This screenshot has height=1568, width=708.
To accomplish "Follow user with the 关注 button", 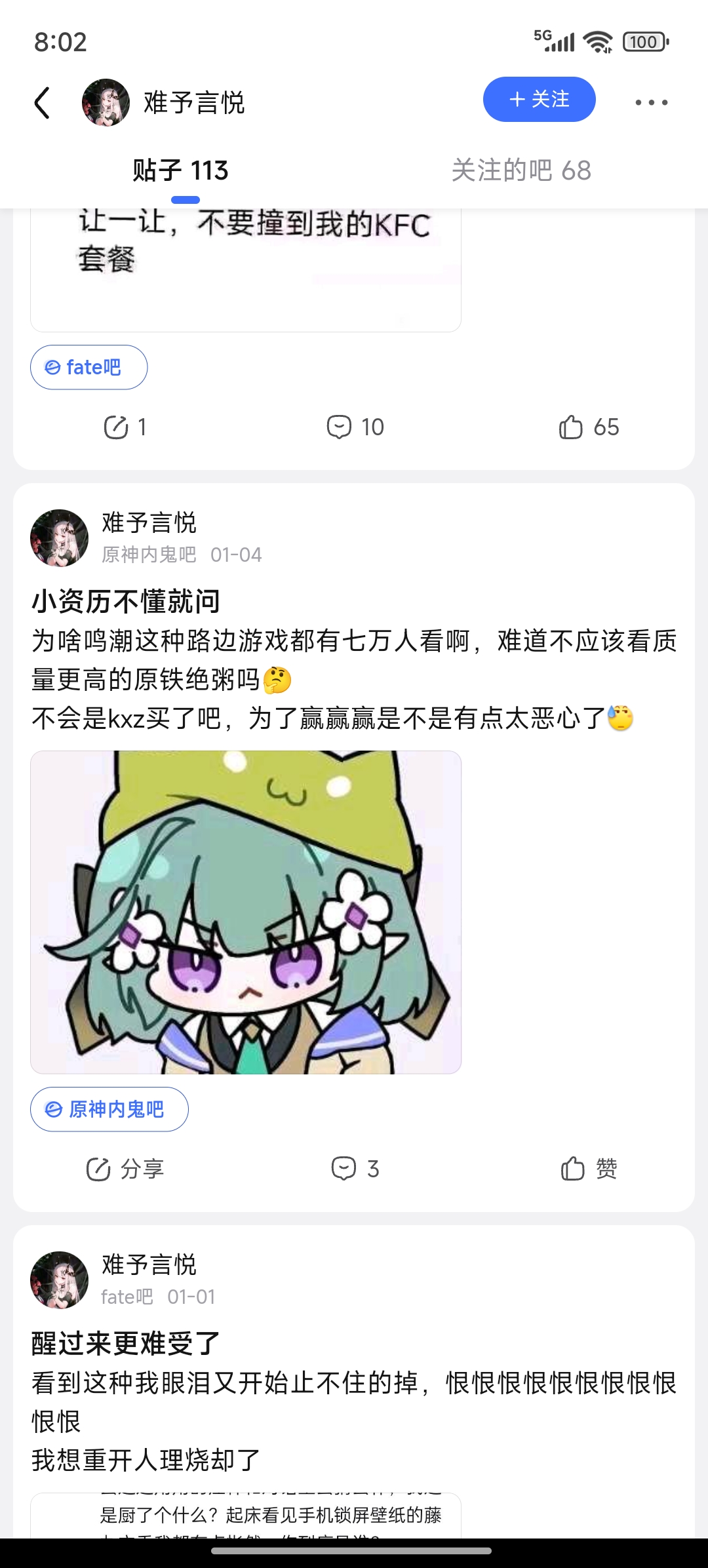I will (539, 100).
